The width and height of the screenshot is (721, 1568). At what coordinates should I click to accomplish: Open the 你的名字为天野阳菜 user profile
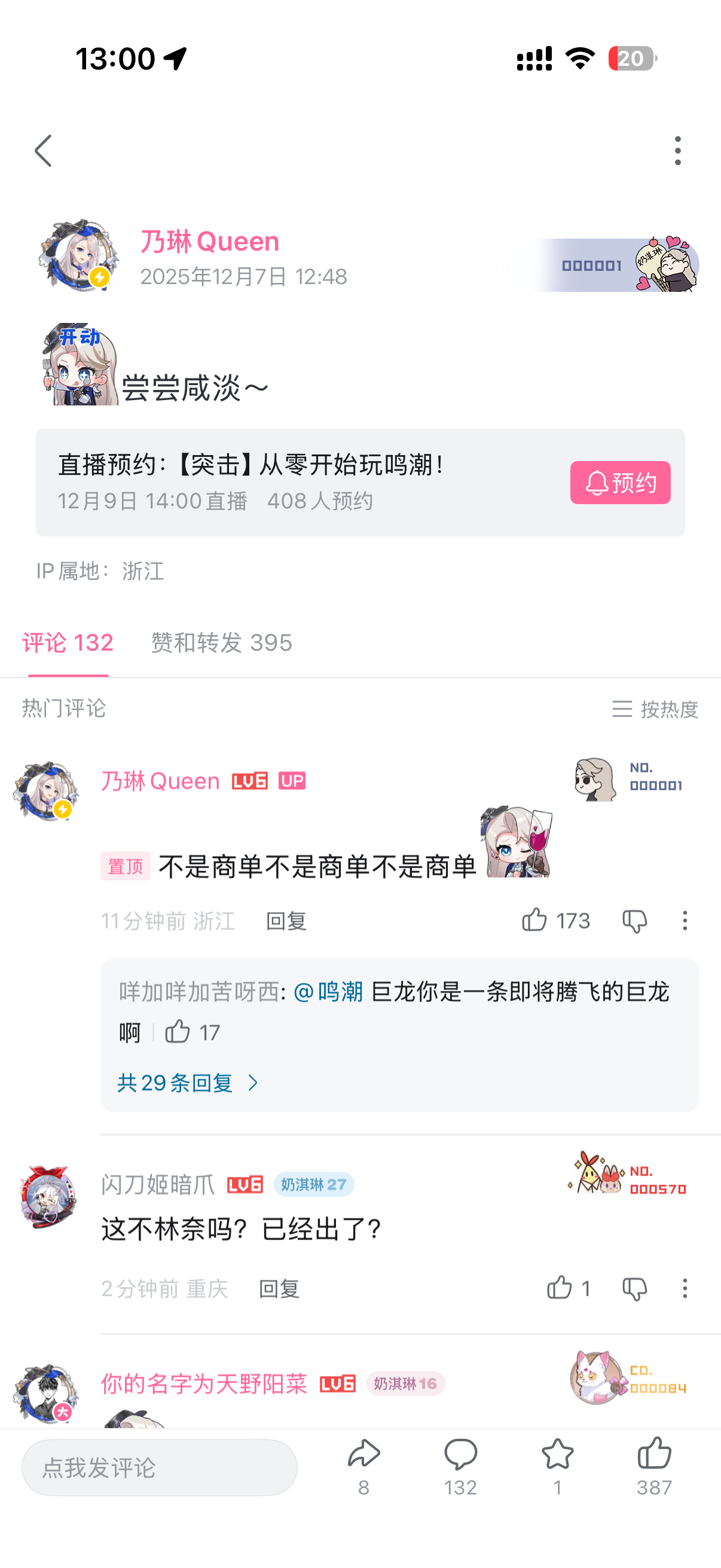204,1384
